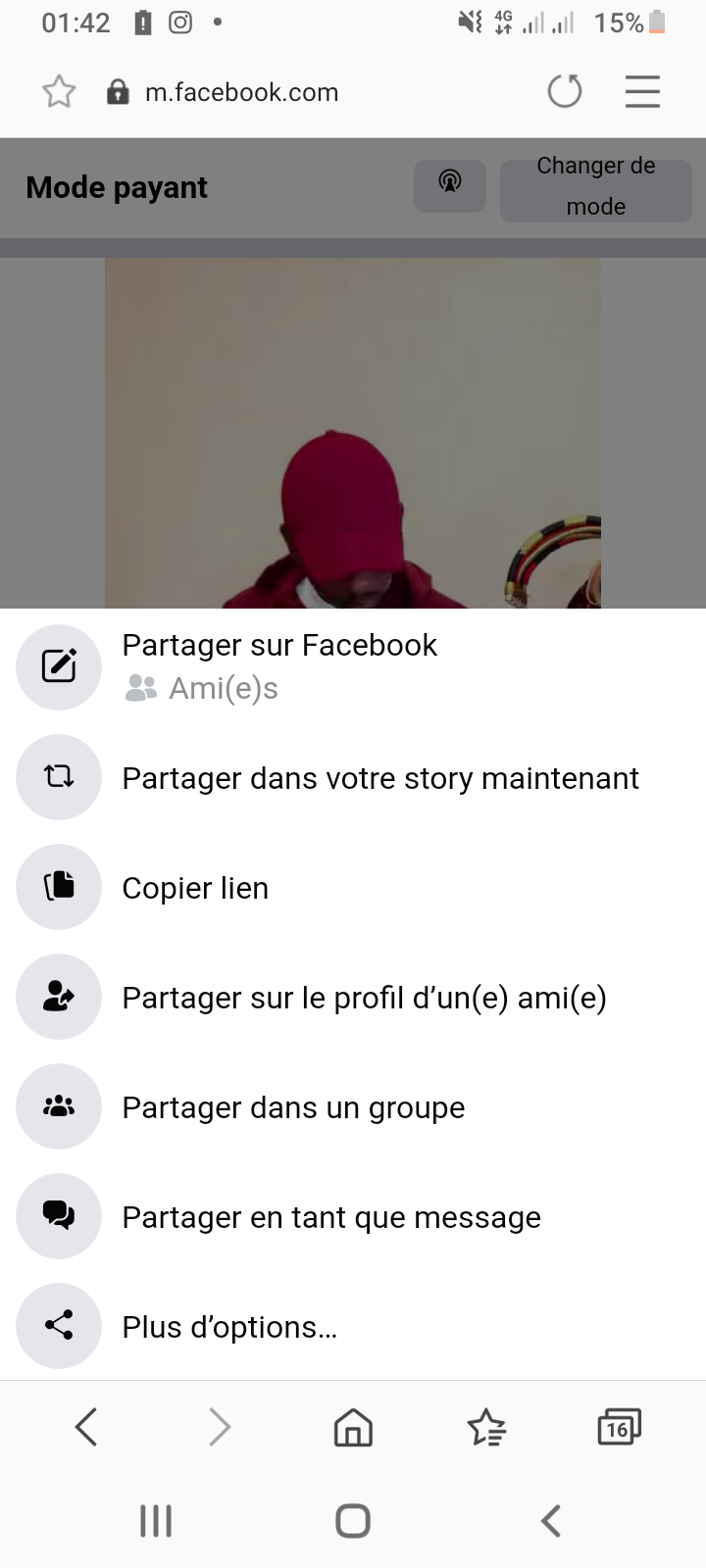Bookmark this page with the star icon
Viewport: 706px width, 1568px height.
(59, 92)
